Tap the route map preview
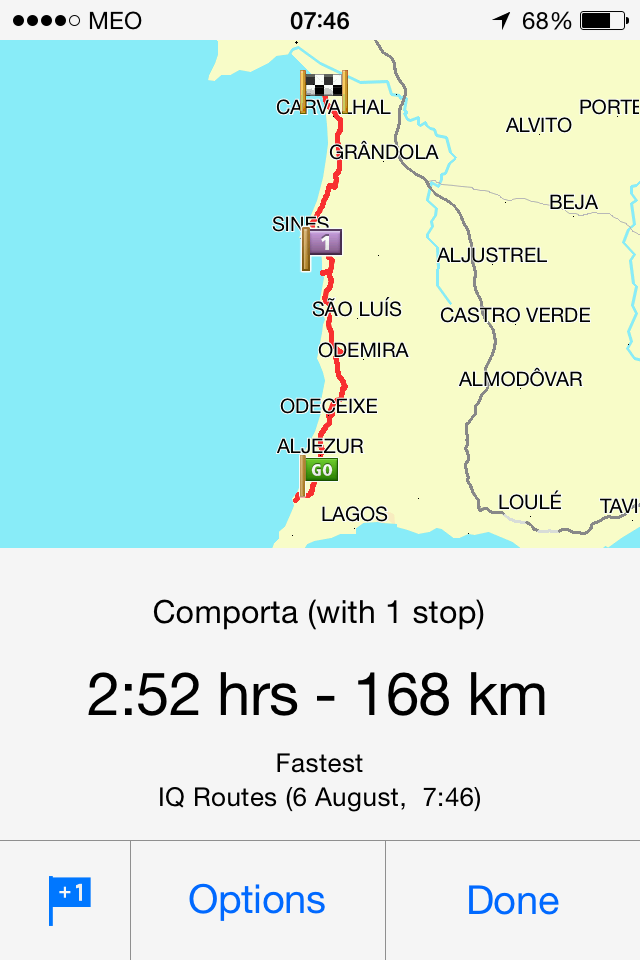 [320, 294]
